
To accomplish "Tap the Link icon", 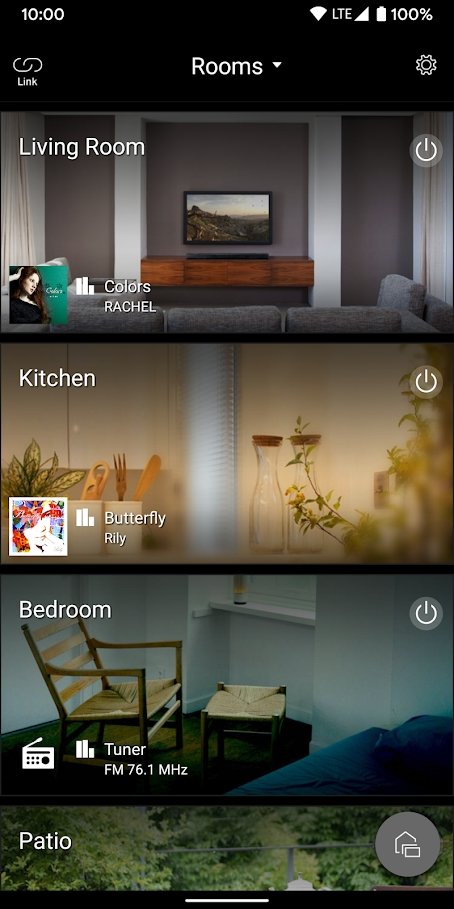I will [27, 71].
